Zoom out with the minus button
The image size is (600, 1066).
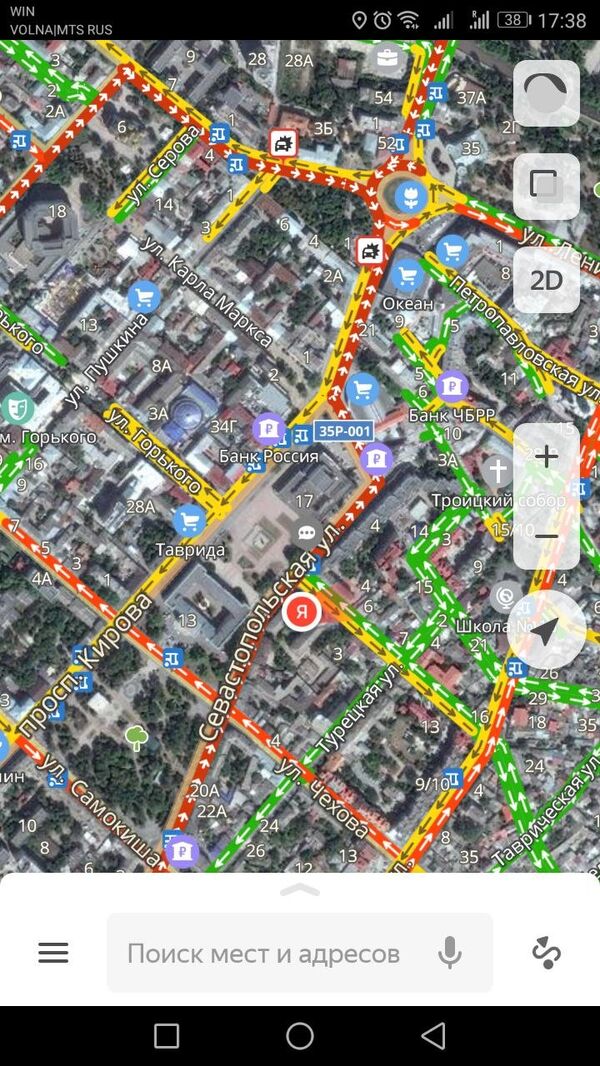(x=546, y=536)
